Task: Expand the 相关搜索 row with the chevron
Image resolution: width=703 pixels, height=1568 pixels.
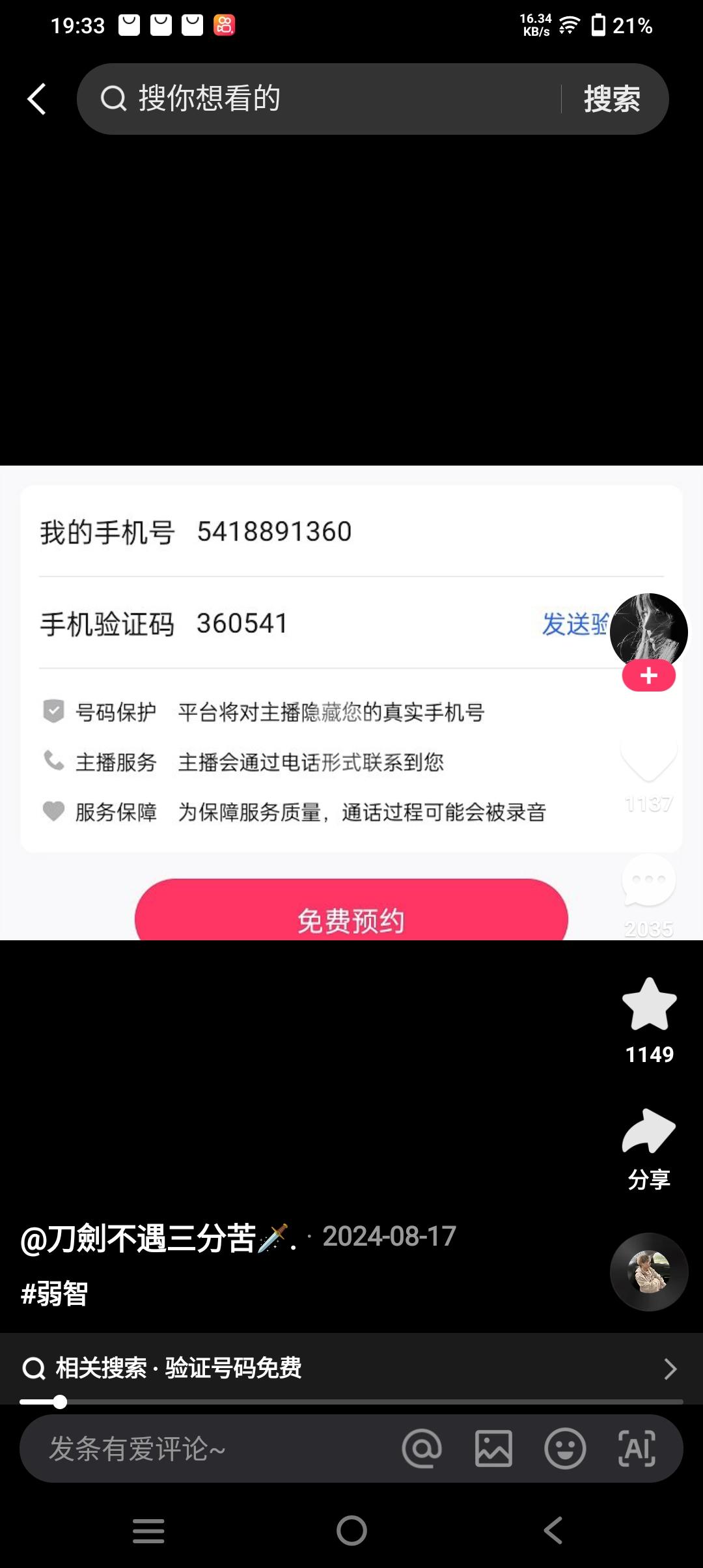Action: pos(670,1369)
